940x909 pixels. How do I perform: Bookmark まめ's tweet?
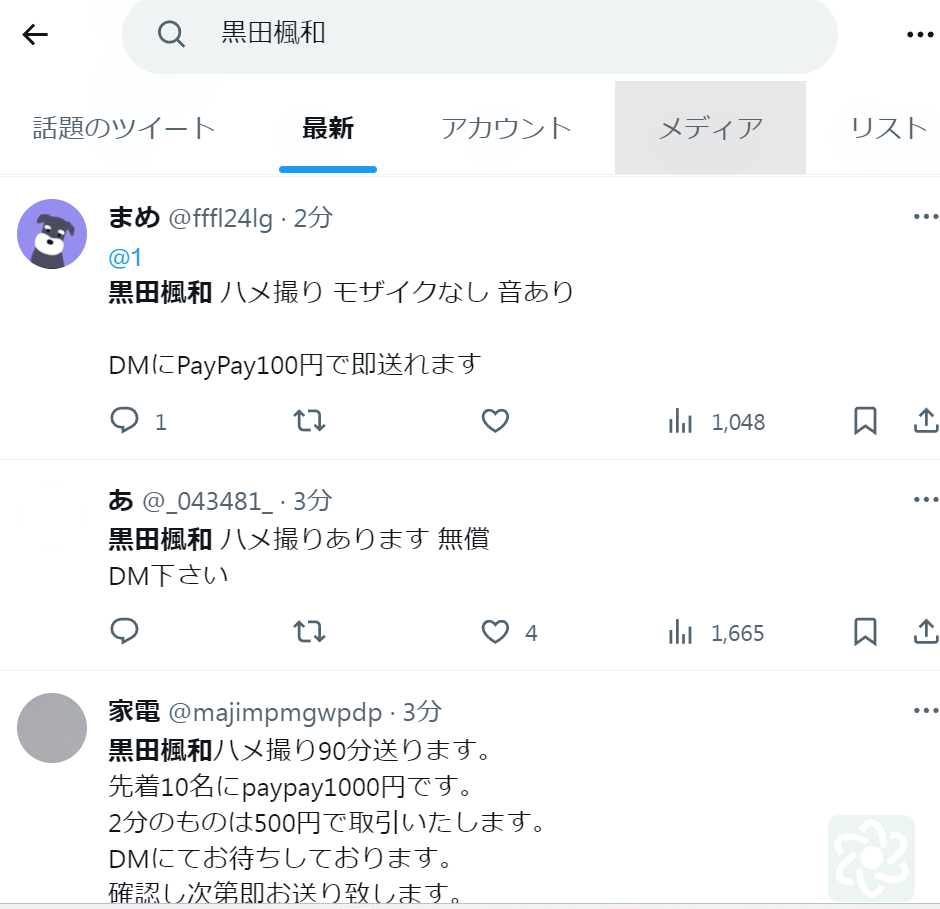point(865,421)
